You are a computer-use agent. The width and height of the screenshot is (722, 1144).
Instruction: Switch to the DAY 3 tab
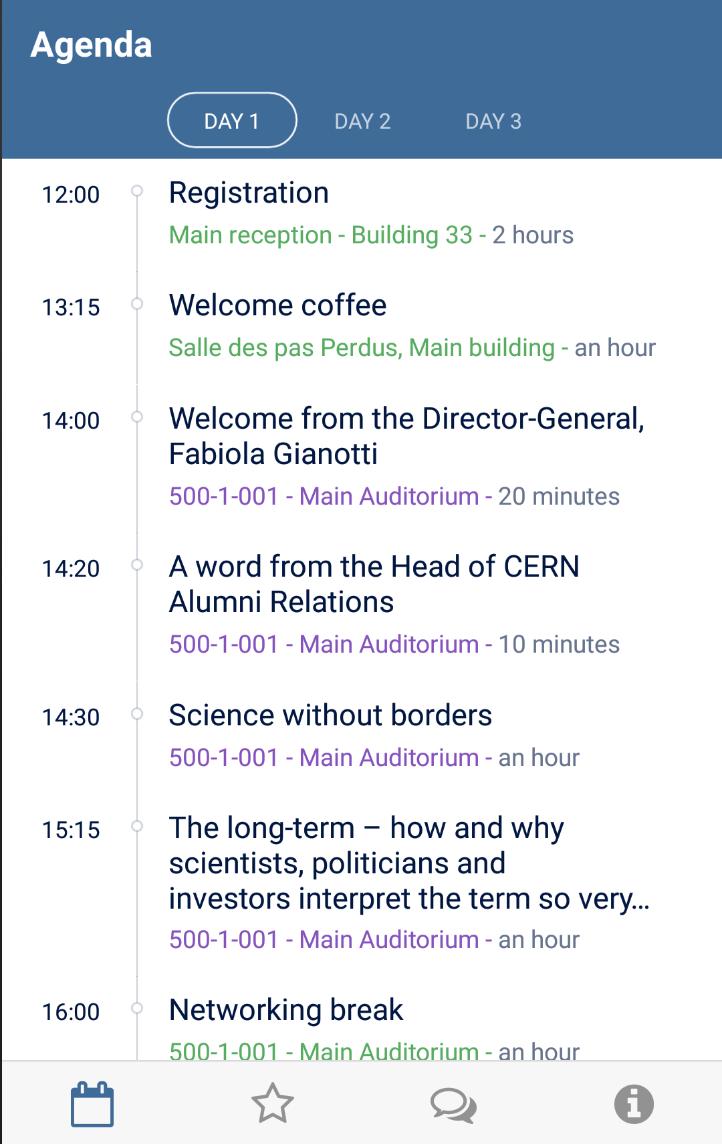(492, 120)
